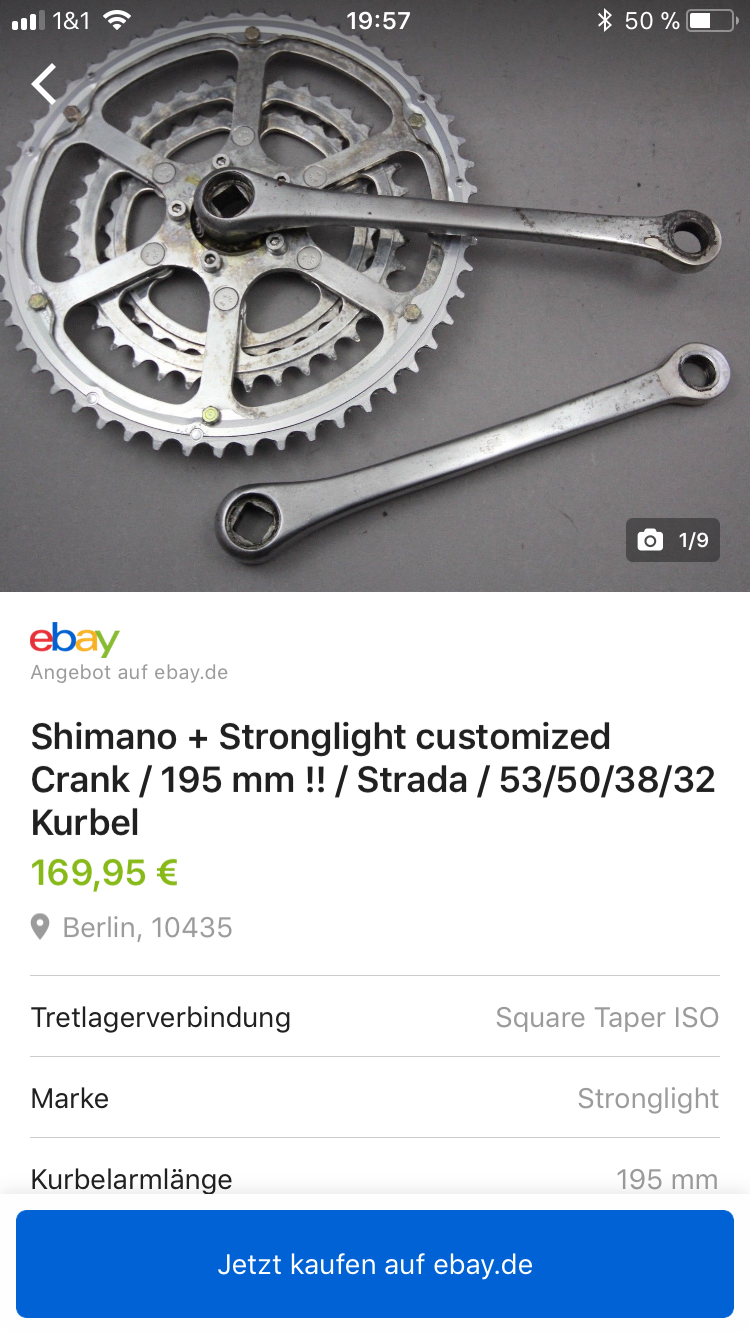Viewport: 750px width, 1334px height.
Task: Select the Stronglight brand value
Action: [x=648, y=1098]
